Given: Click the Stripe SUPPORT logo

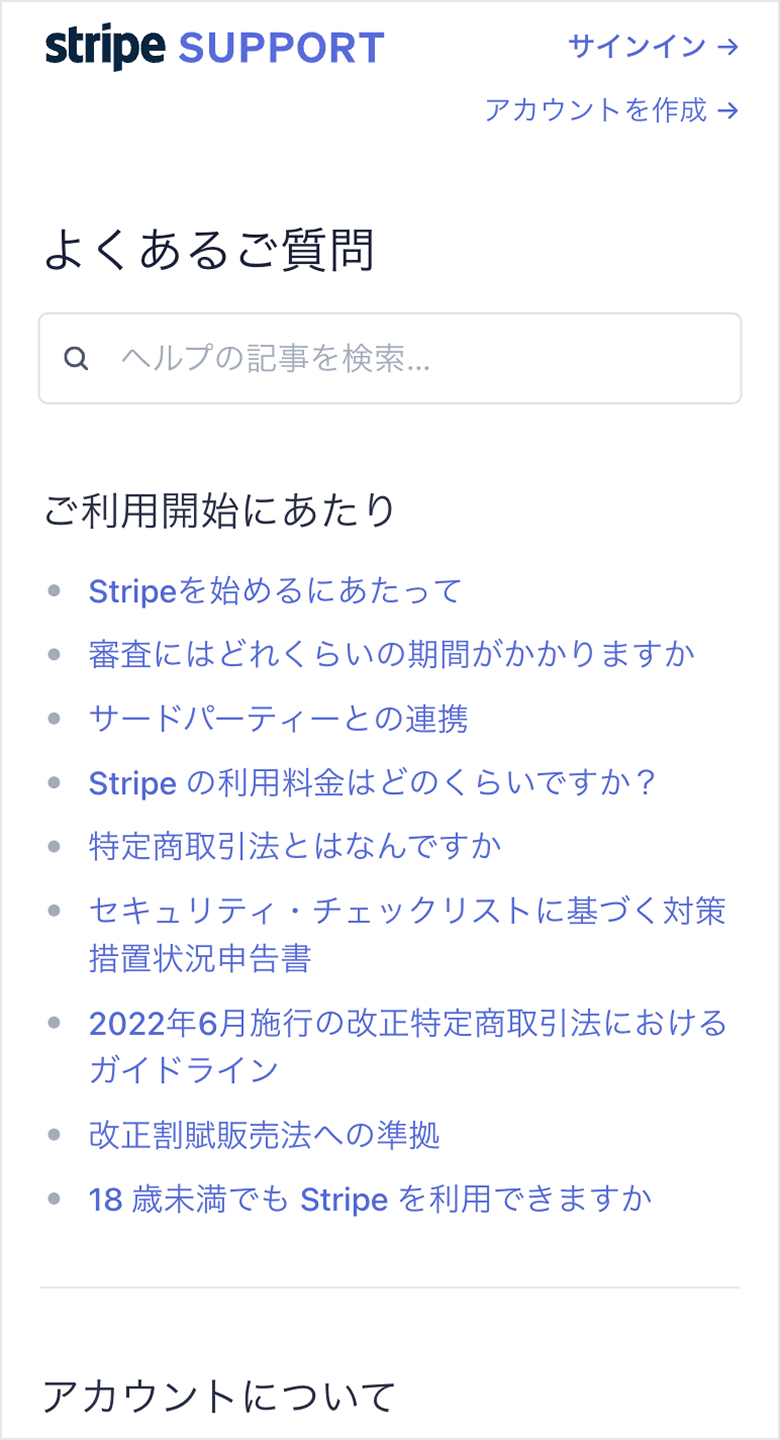Looking at the screenshot, I should click(215, 46).
